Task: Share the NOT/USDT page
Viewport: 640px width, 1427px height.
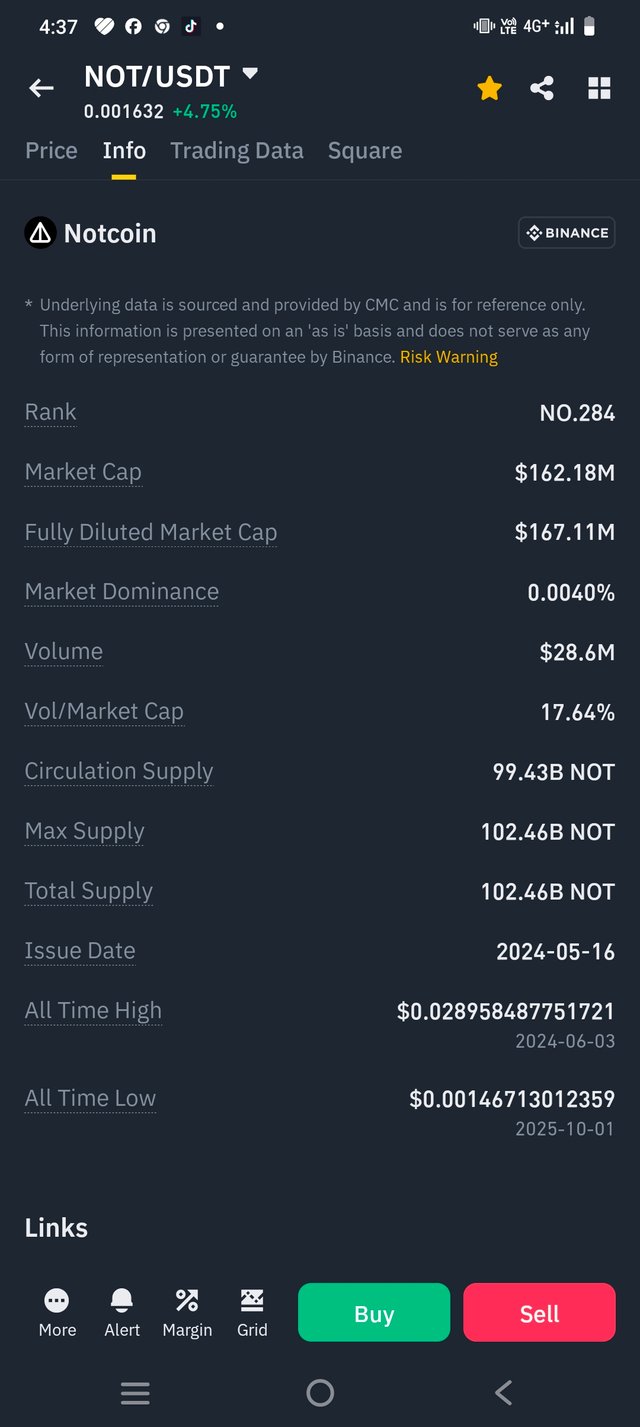Action: click(x=542, y=89)
